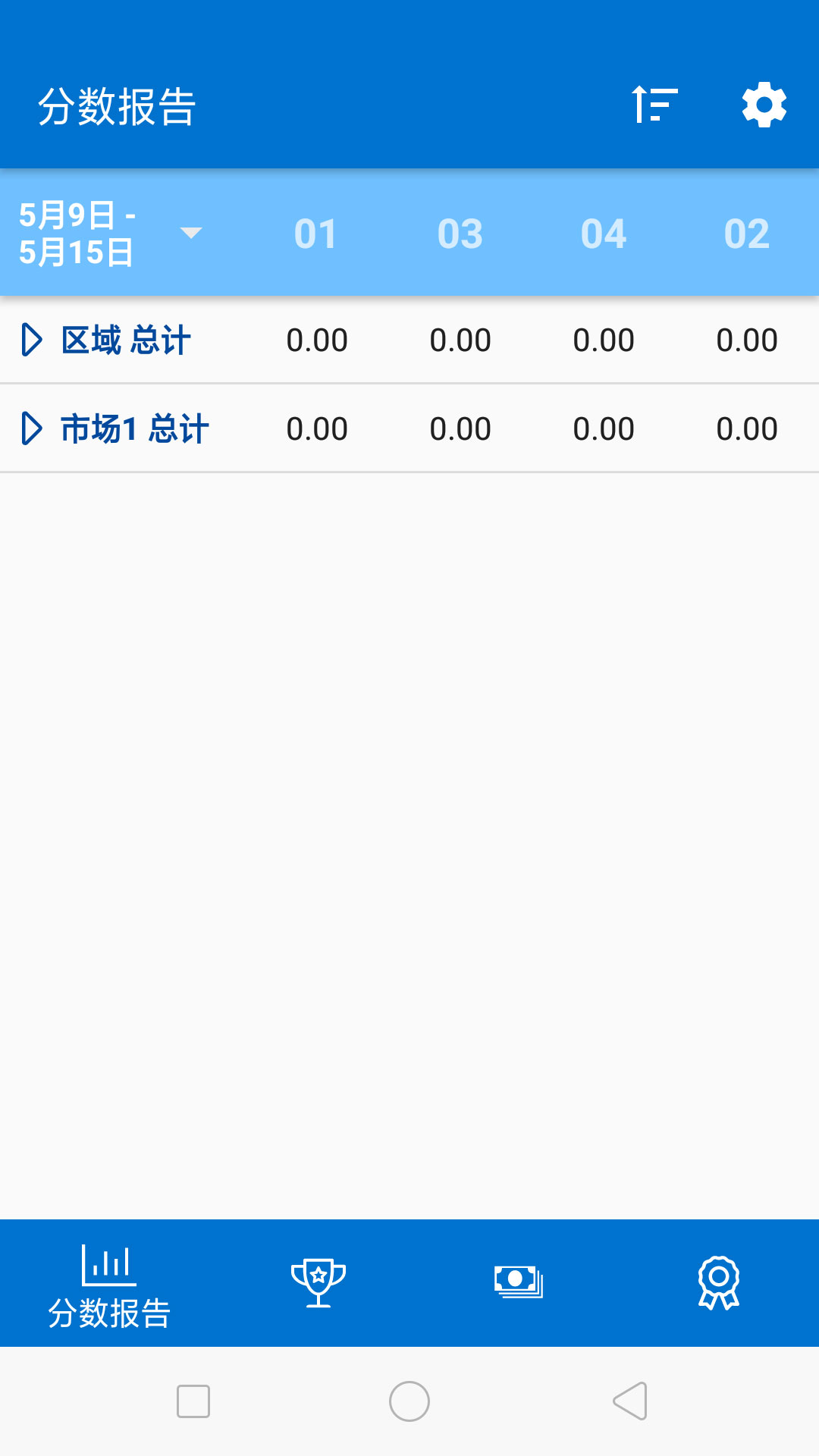Expand the 区域 总计 row
Viewport: 819px width, 1456px height.
(x=32, y=340)
